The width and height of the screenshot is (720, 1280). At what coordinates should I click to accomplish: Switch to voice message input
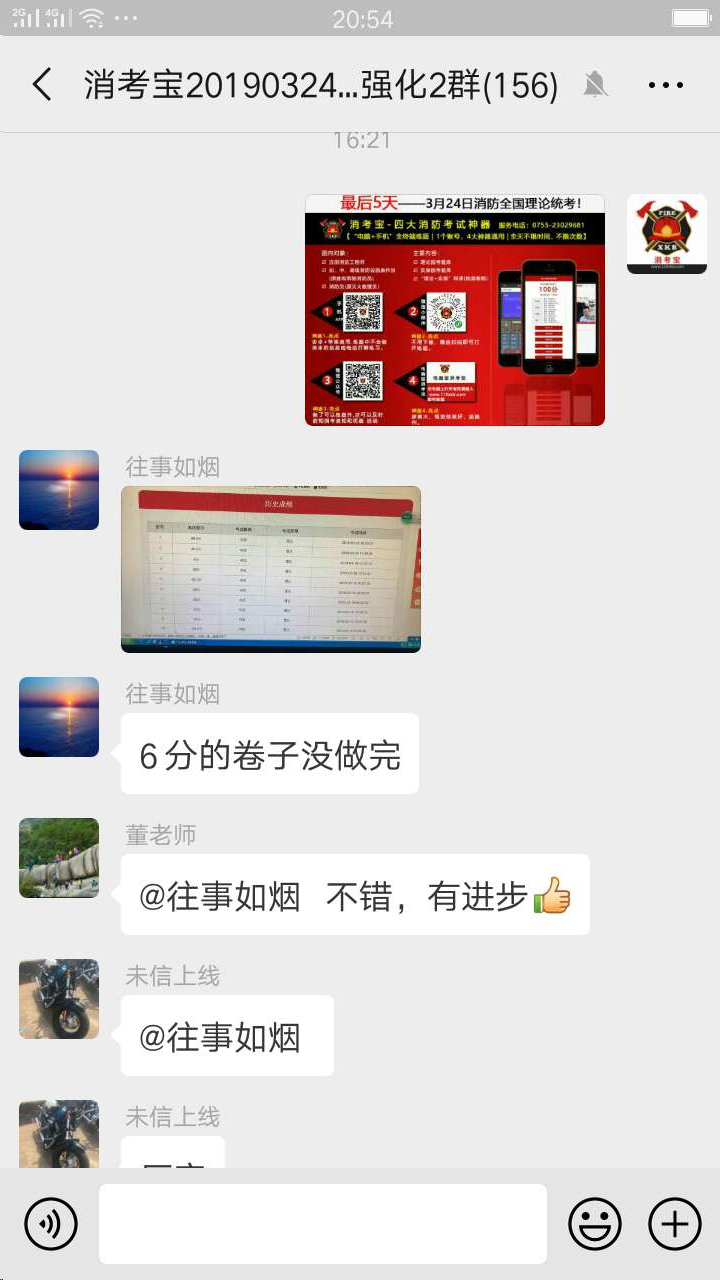(51, 1224)
